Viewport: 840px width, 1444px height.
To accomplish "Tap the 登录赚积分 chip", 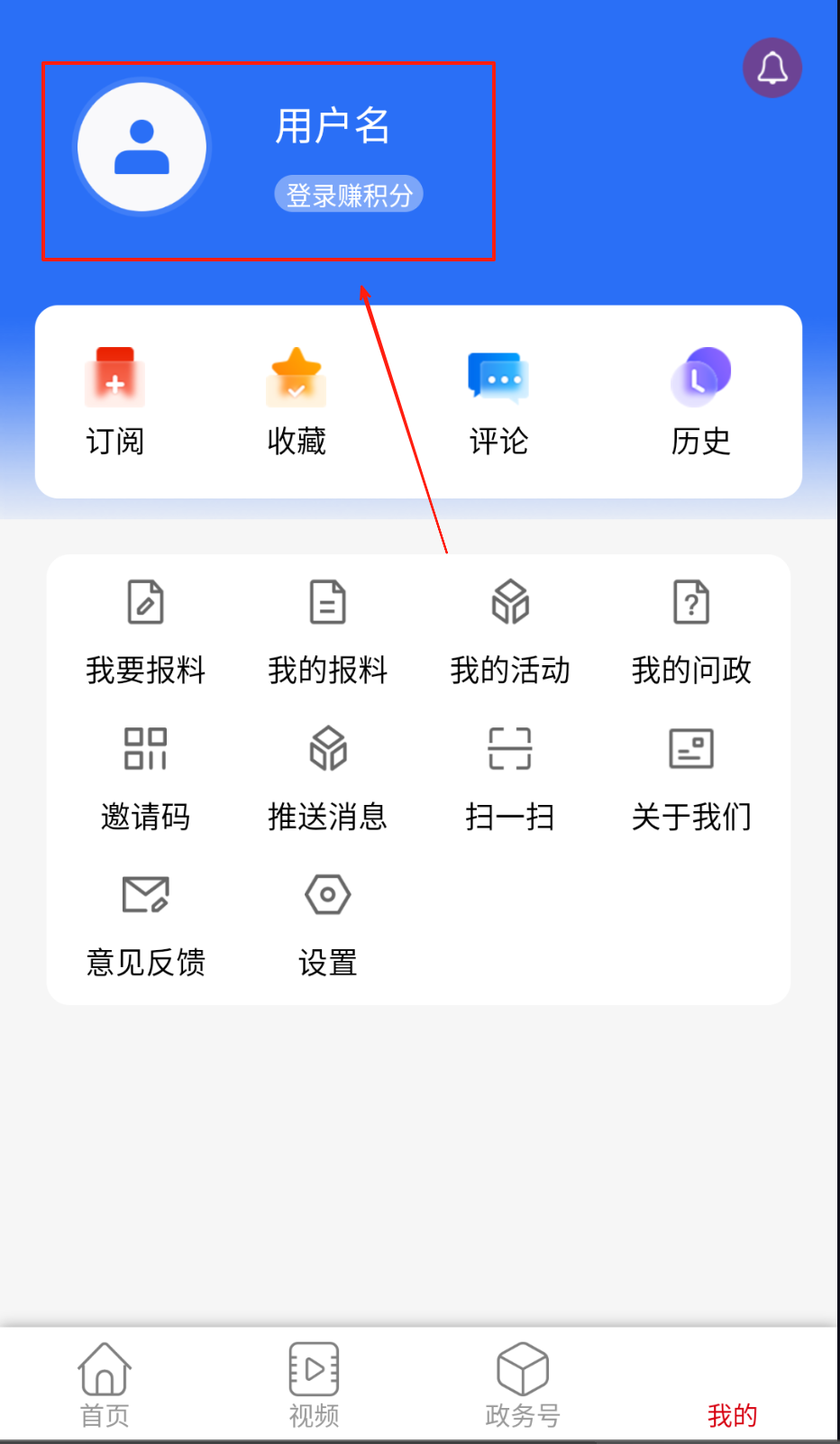I will coord(349,195).
